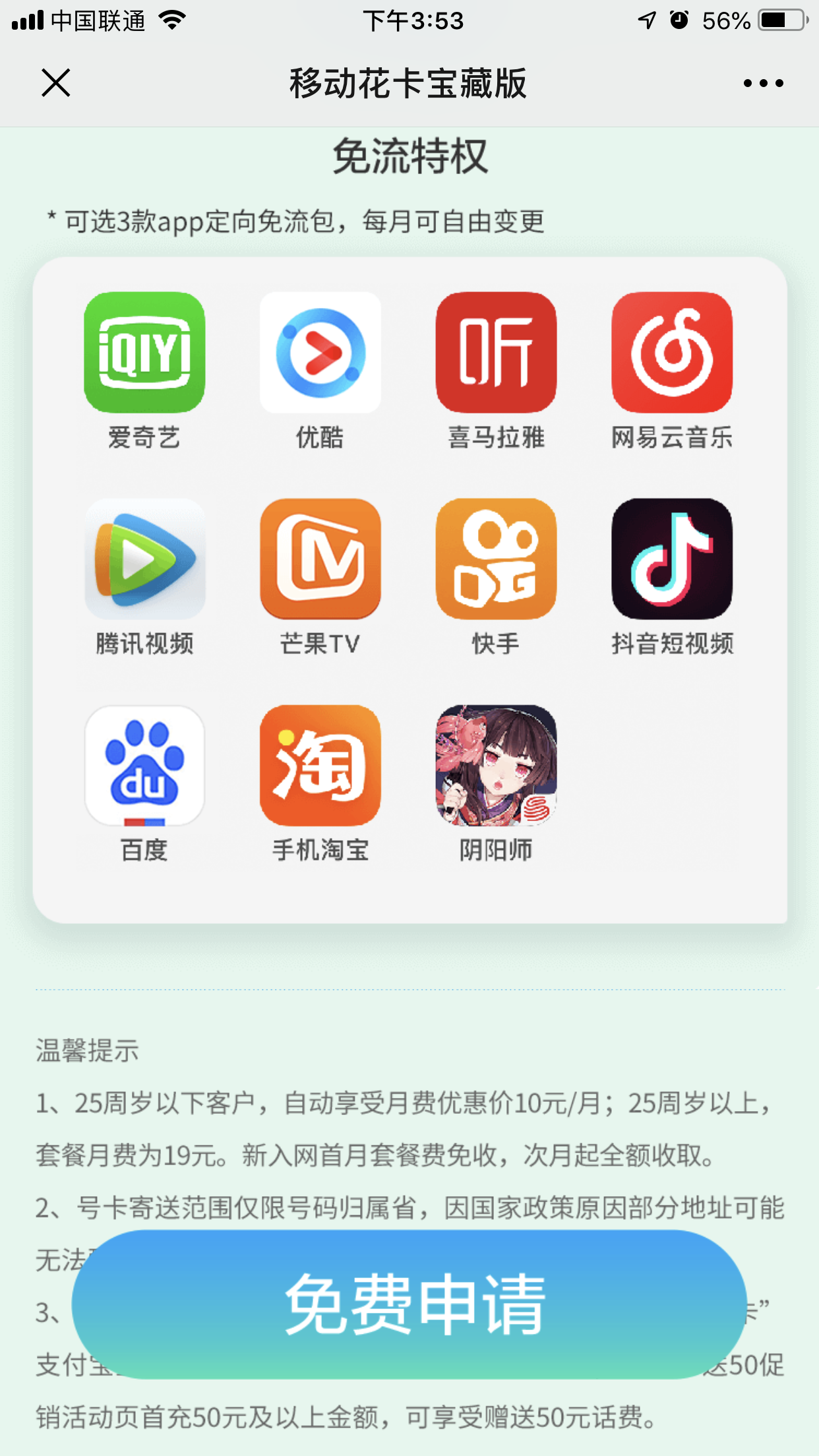Screen dimensions: 819x1456
Task: Close the 移动花卡宝藏版 page
Action: pos(56,83)
